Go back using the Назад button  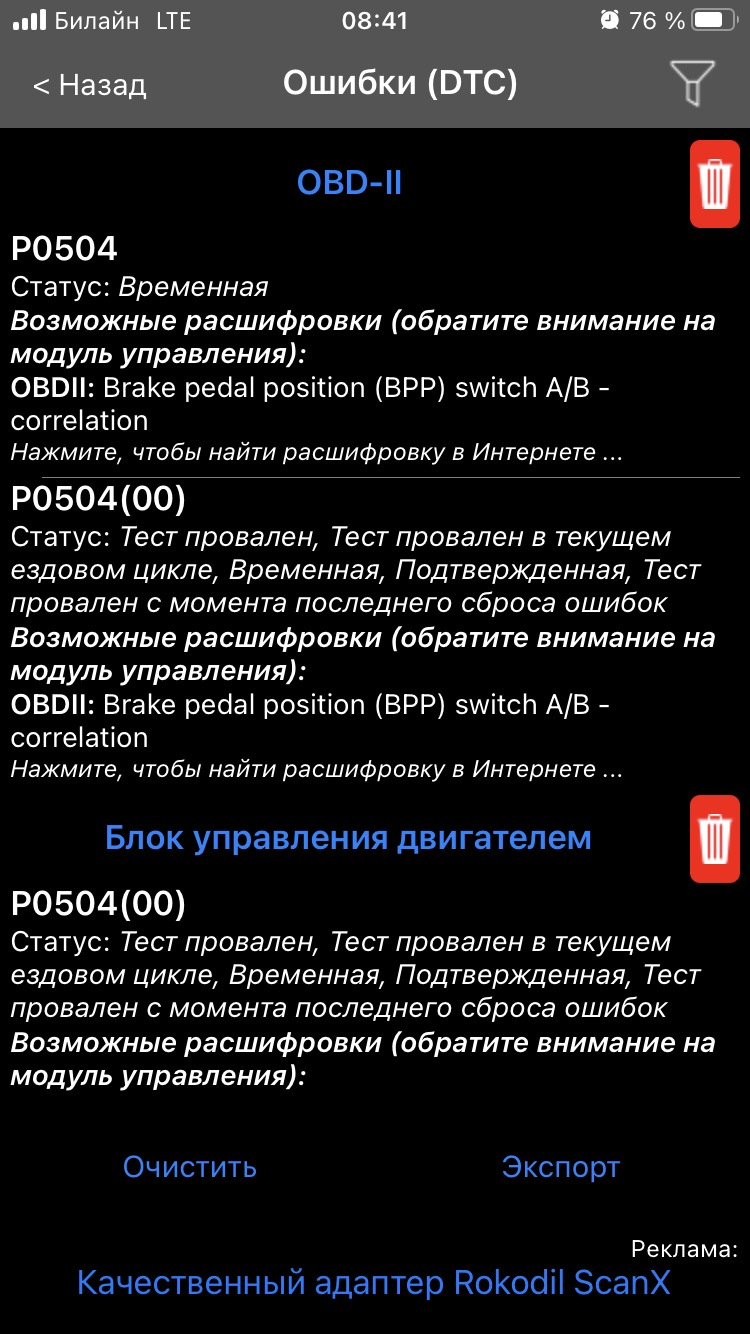tap(90, 85)
